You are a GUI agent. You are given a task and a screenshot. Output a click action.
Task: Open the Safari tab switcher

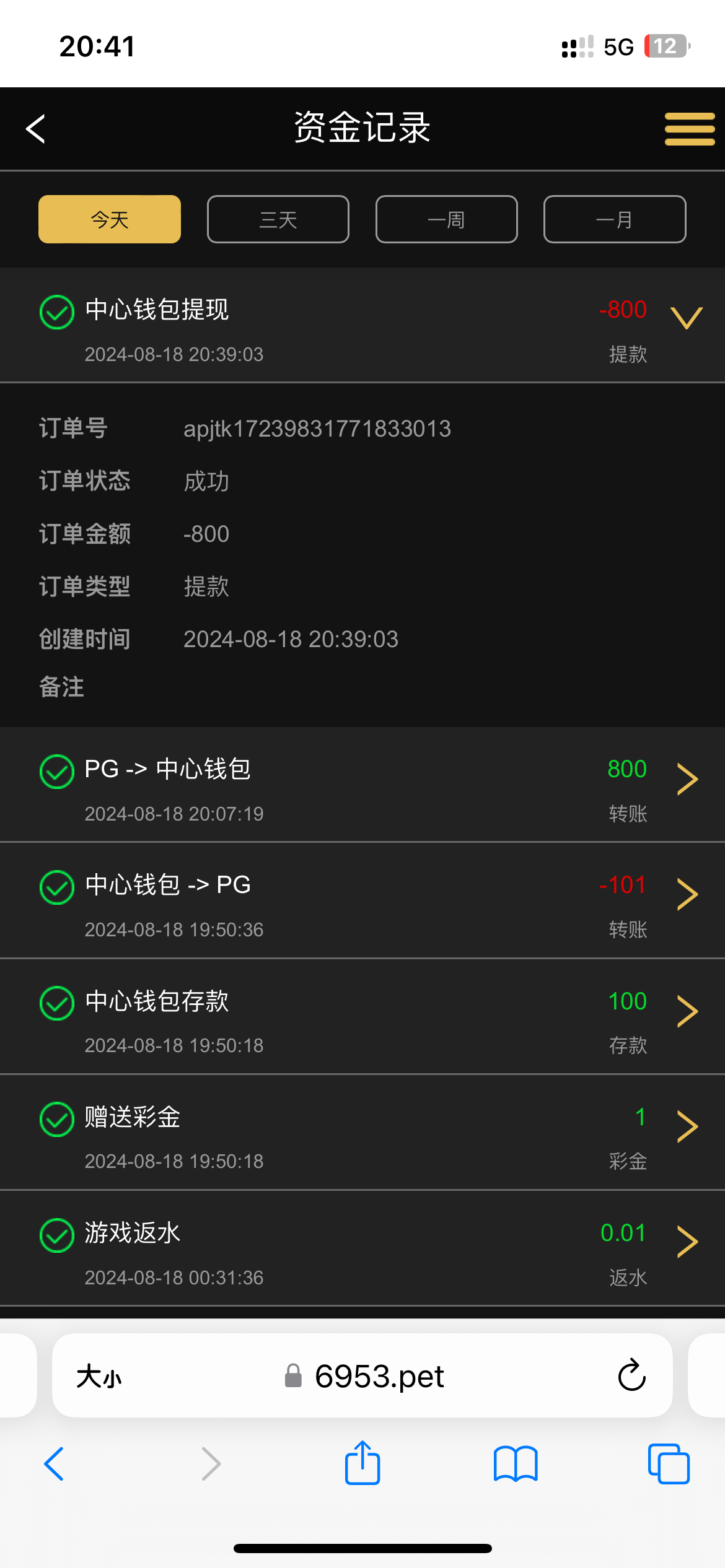point(669,1462)
